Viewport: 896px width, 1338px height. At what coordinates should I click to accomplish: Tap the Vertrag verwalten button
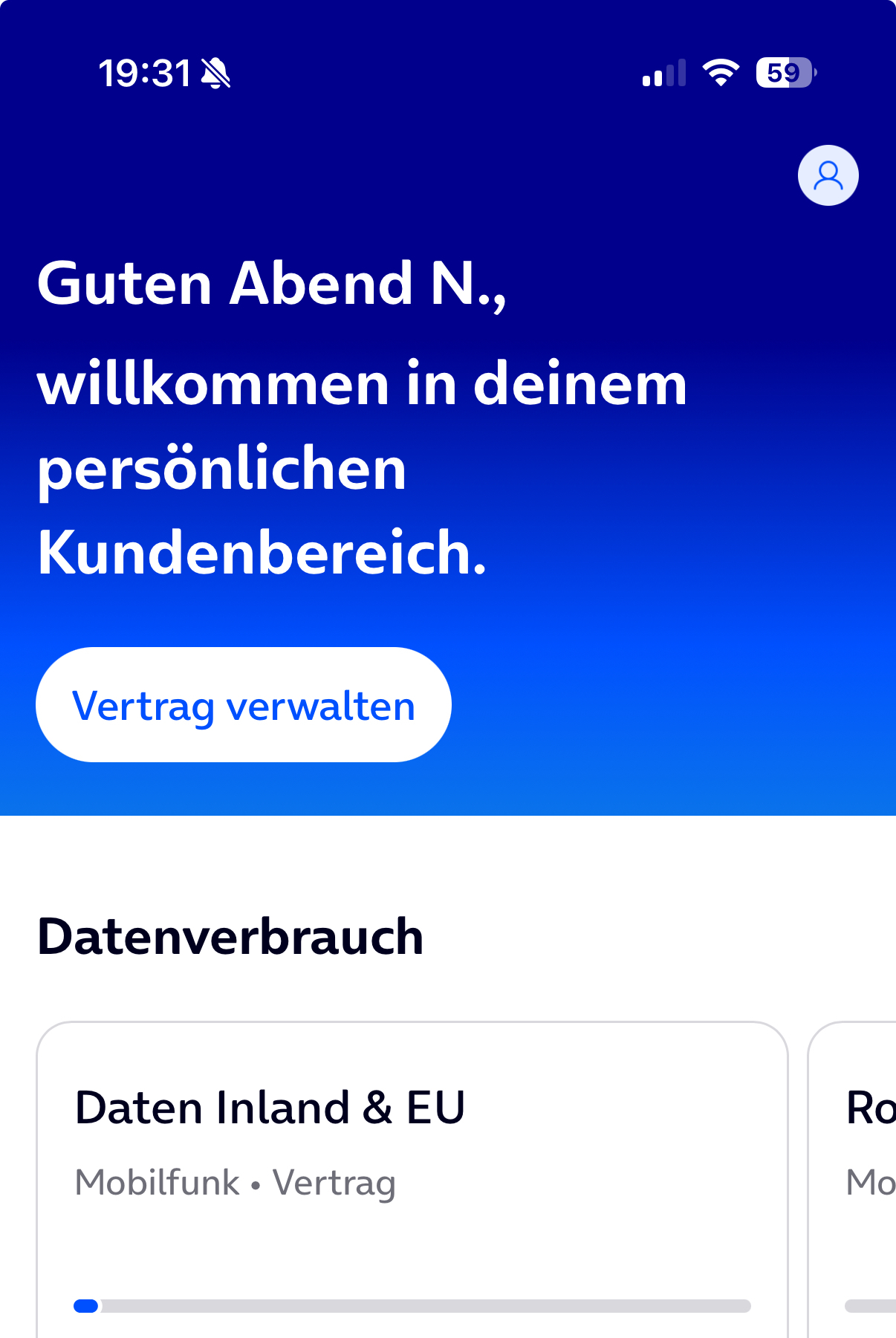coord(244,705)
